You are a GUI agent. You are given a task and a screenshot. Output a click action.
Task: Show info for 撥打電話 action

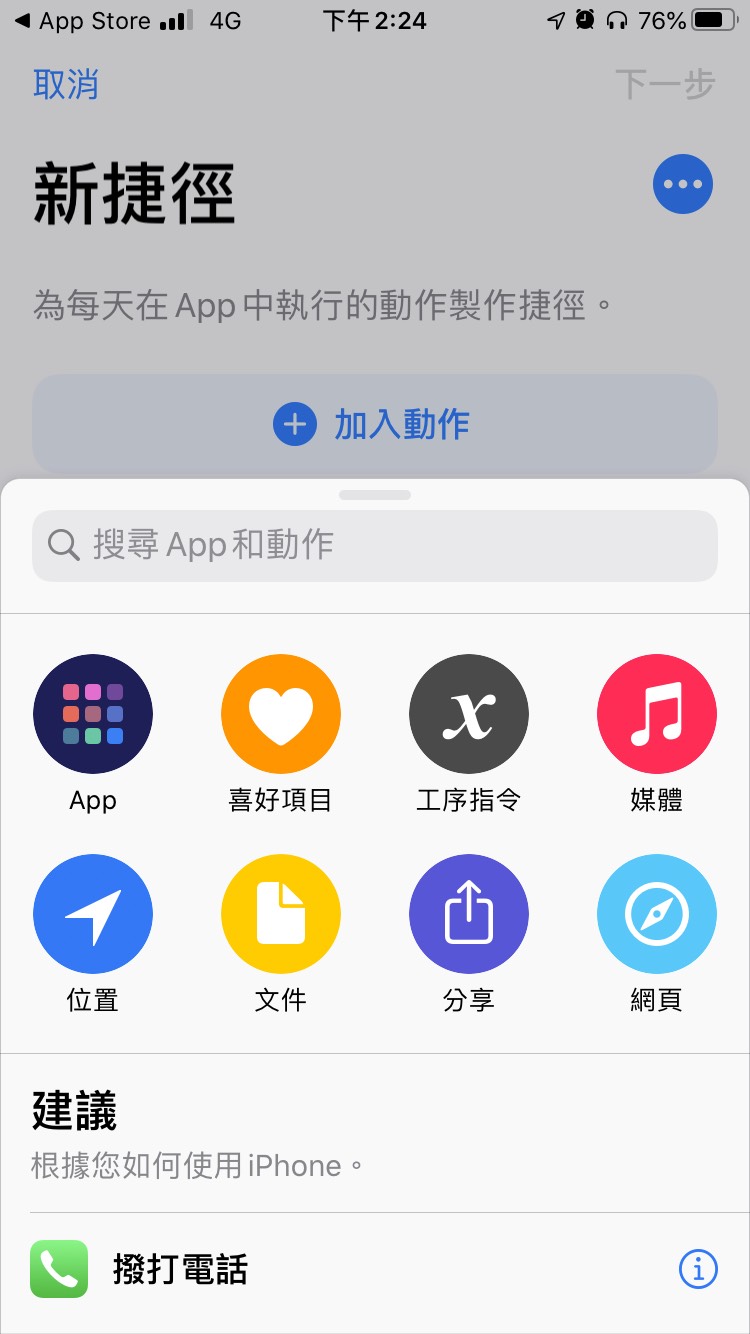[698, 1270]
